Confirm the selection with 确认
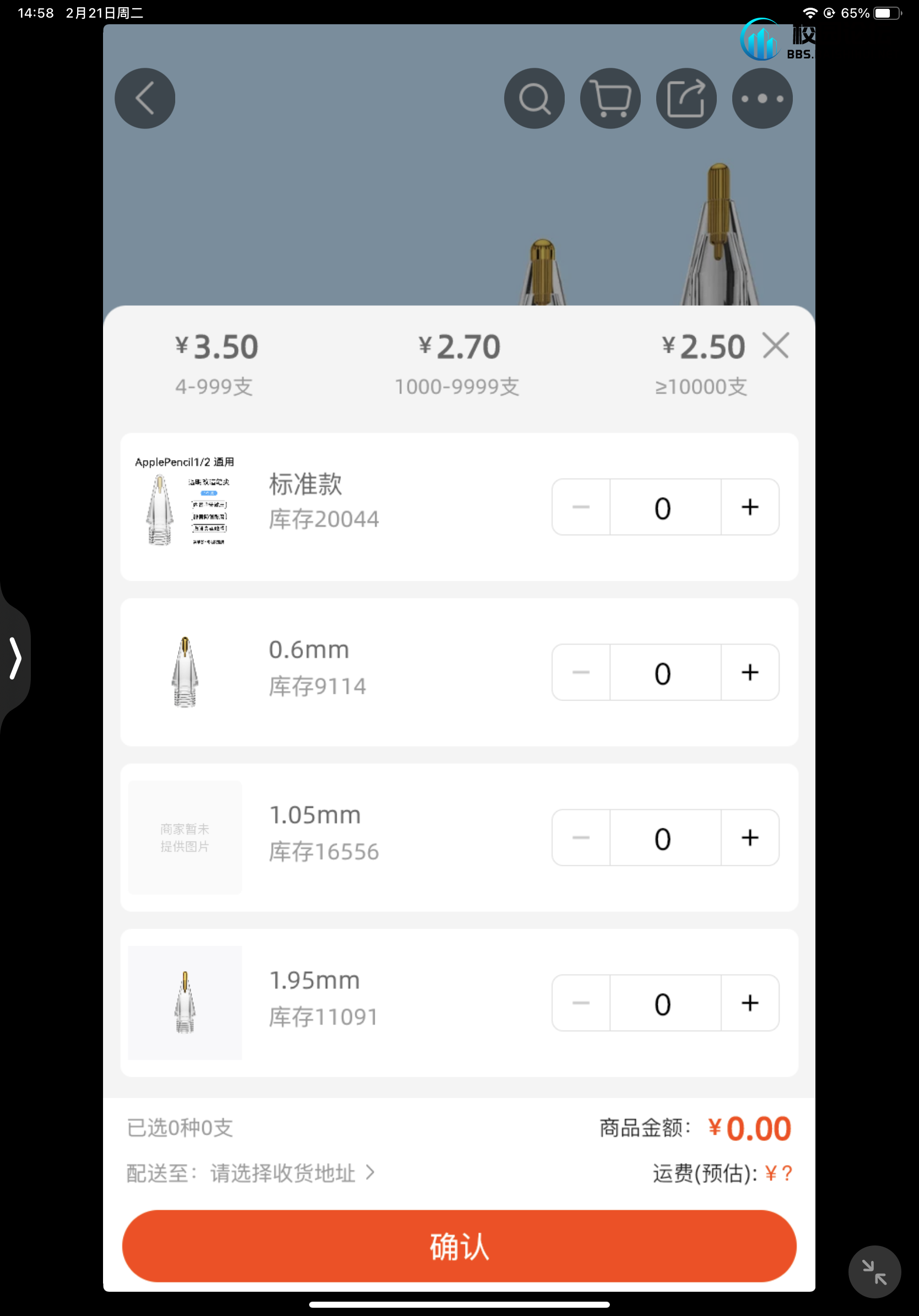The width and height of the screenshot is (919, 1316). tap(459, 1246)
